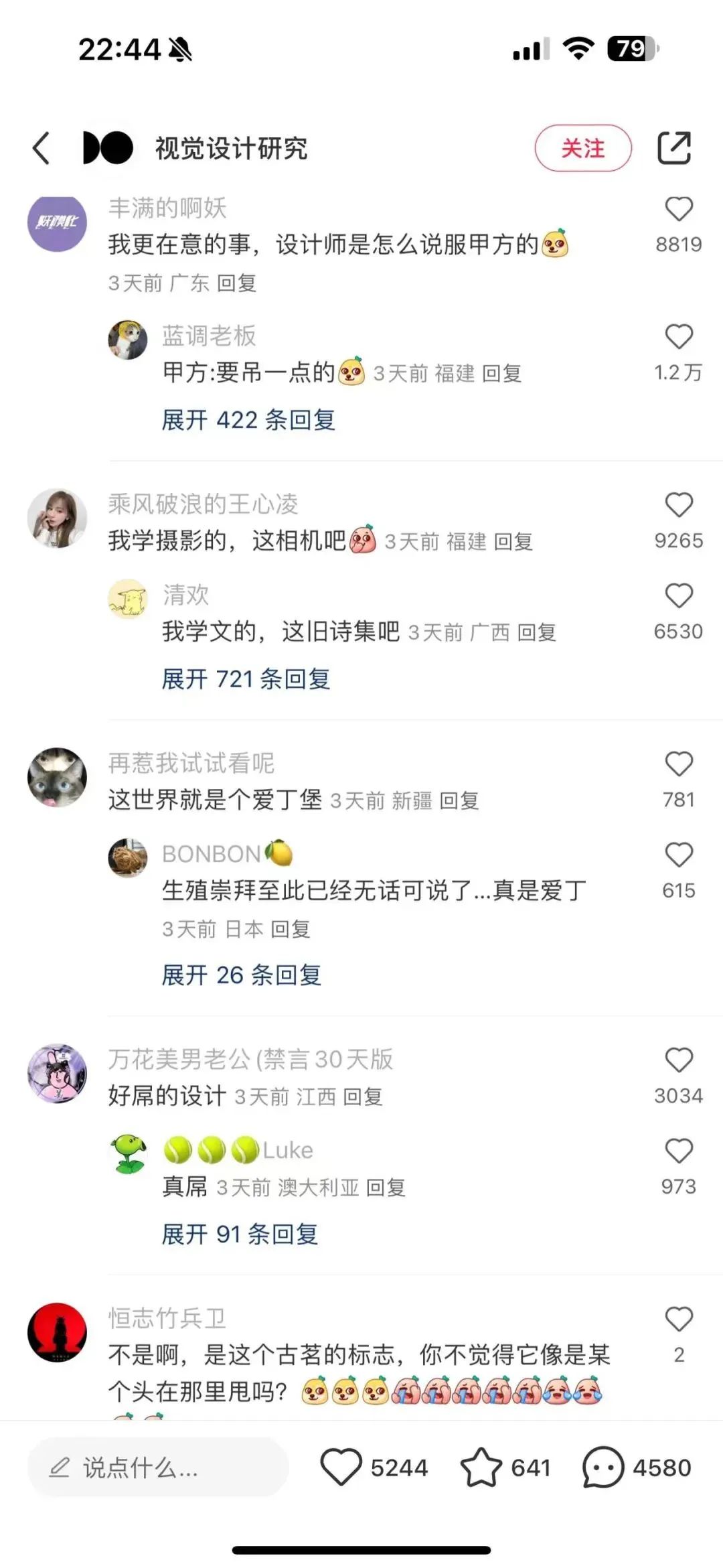This screenshot has width=723, height=1568.
Task: Like 再惹我试试看呢's comment
Action: (x=679, y=764)
